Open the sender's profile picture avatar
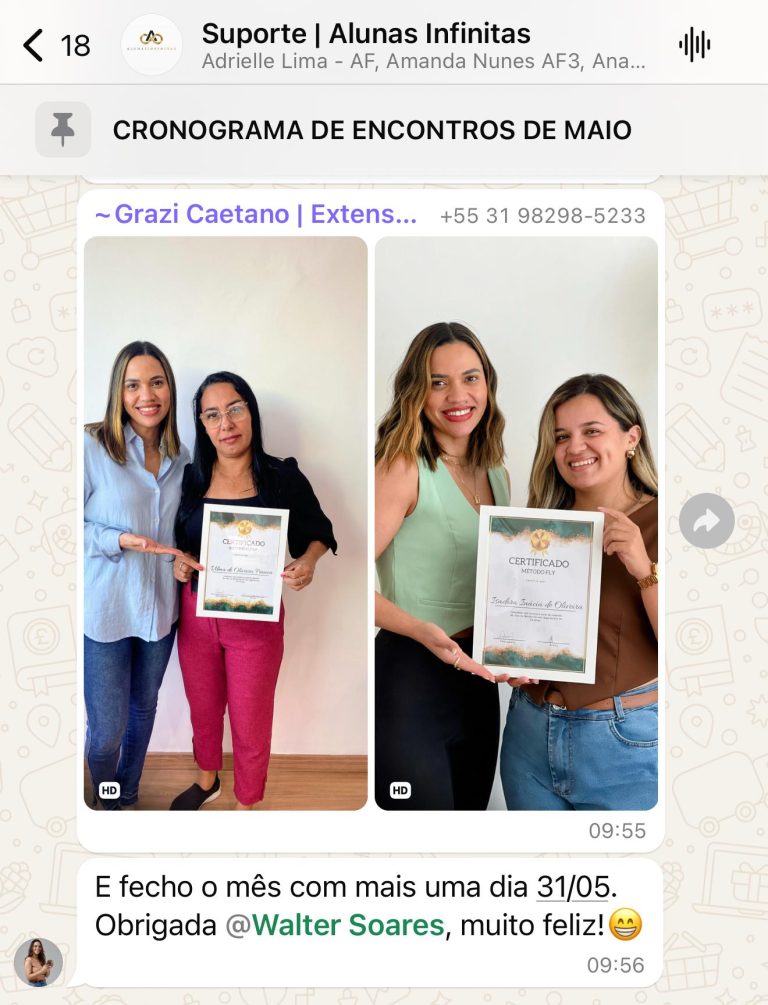The image size is (768, 1005). click(x=38, y=962)
